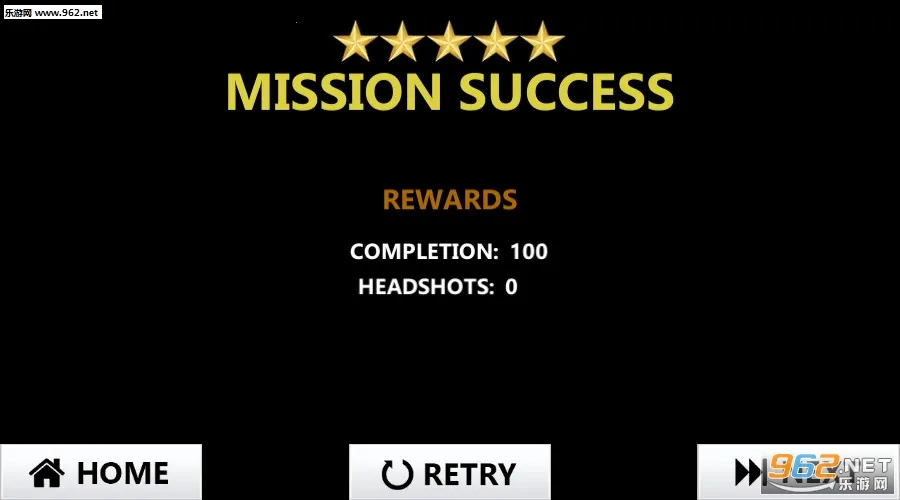Screen dimensions: 900x500
Task: Retry the mission
Action: pyautogui.click(x=450, y=472)
